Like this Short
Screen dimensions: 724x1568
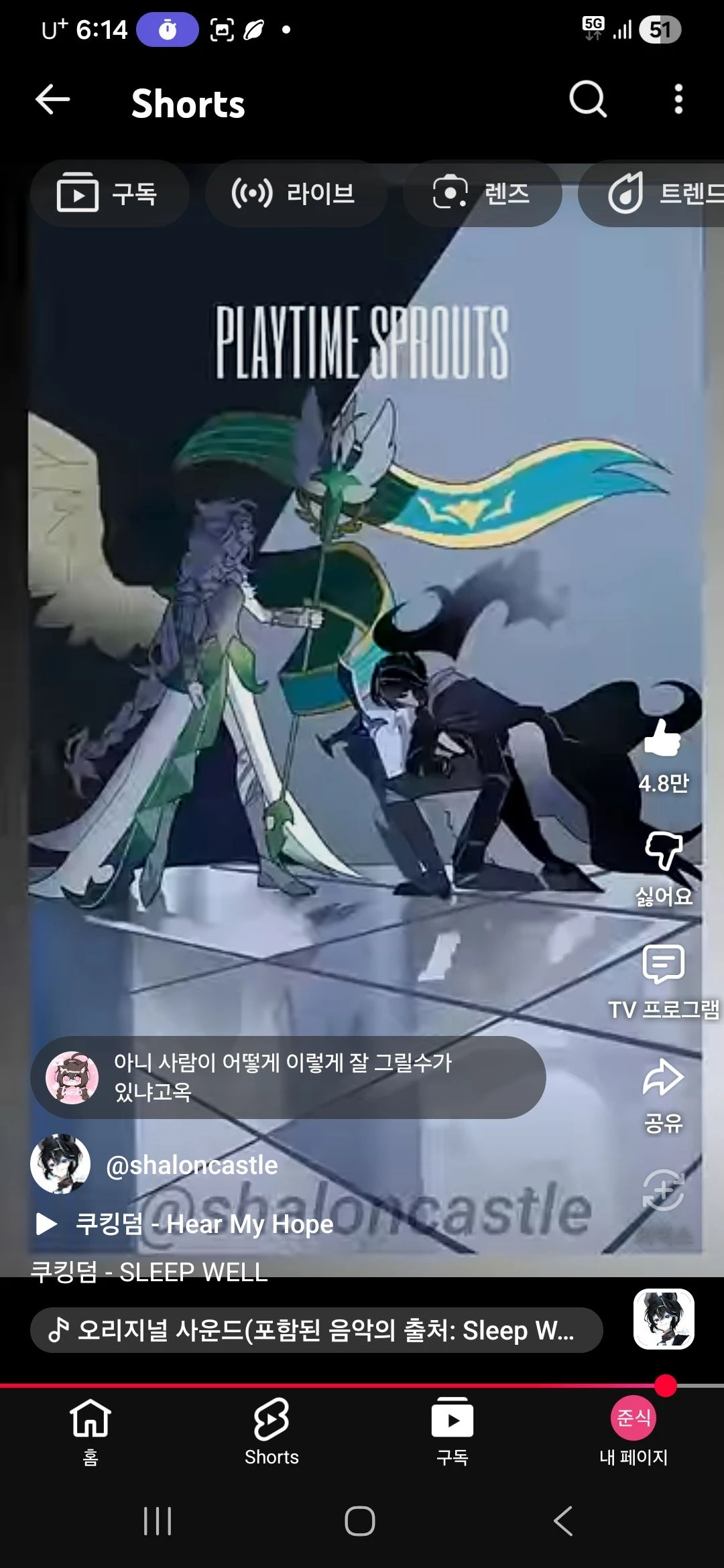tap(663, 739)
